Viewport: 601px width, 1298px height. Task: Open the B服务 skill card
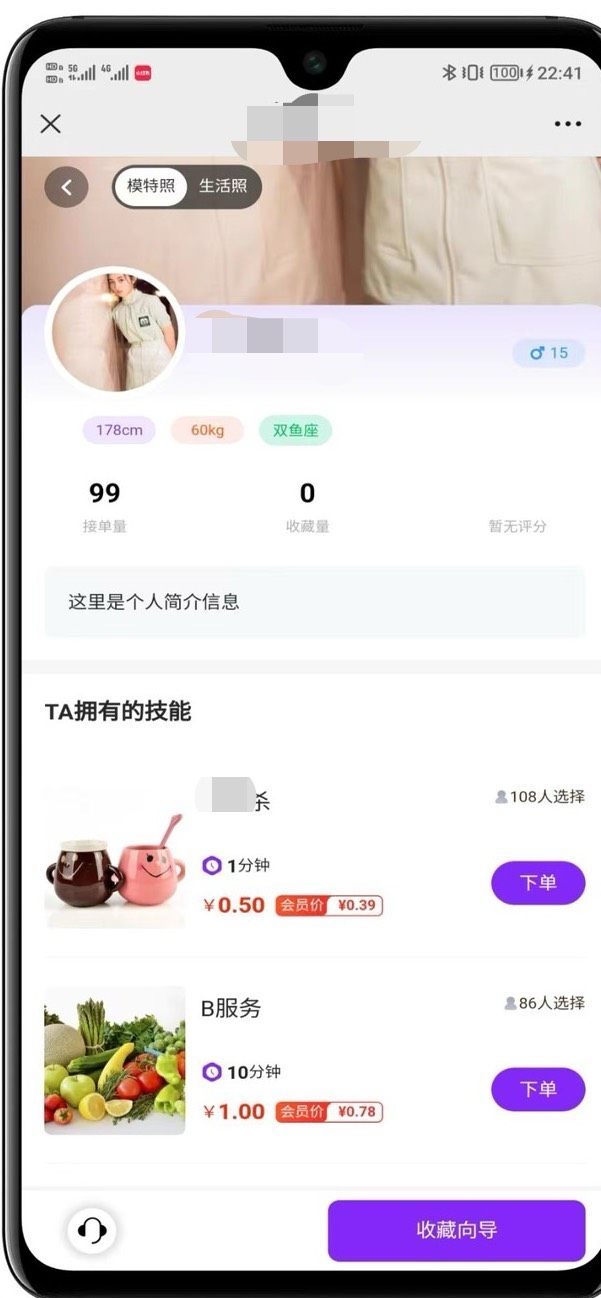(x=300, y=1060)
